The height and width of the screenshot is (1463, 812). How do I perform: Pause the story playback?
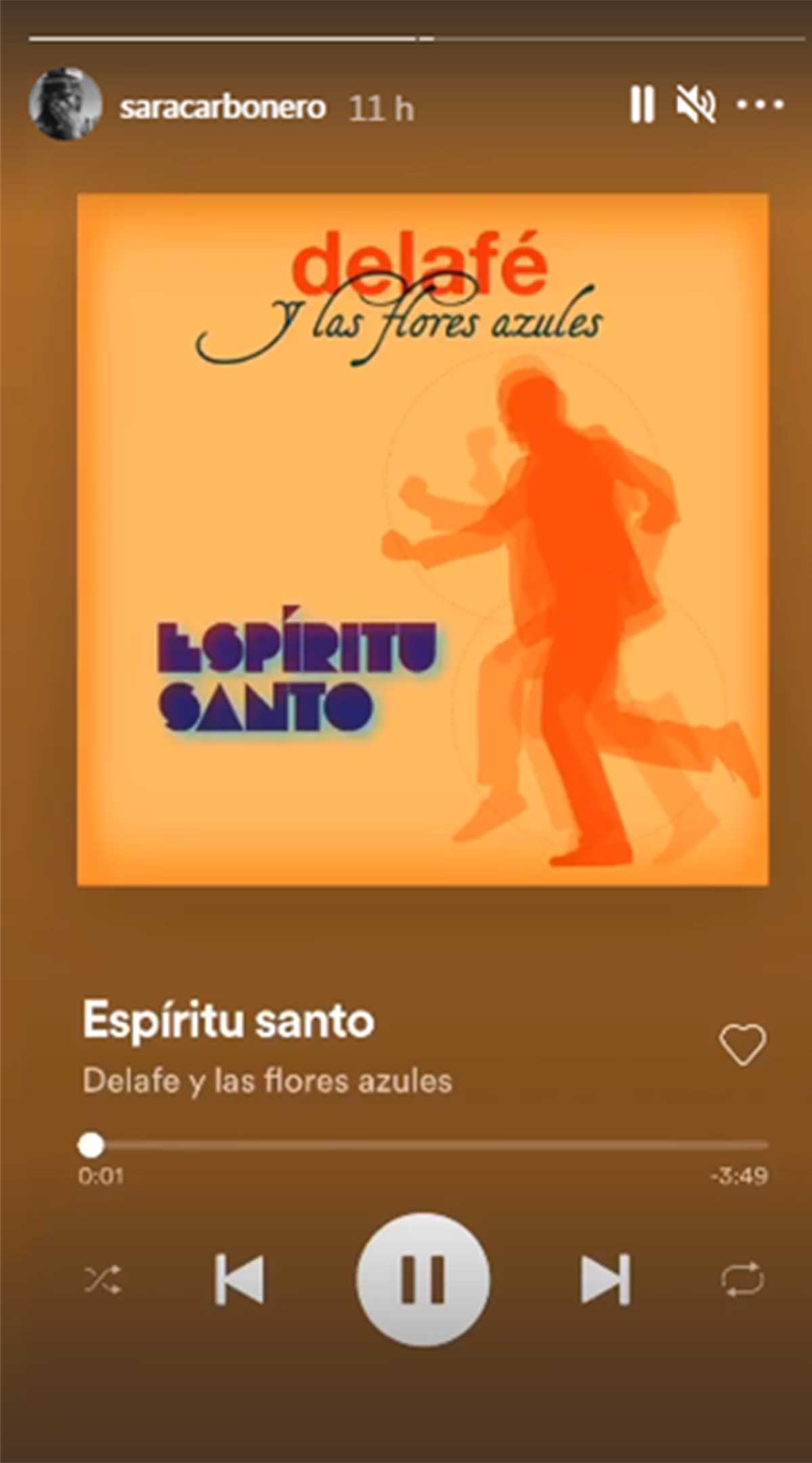[642, 105]
